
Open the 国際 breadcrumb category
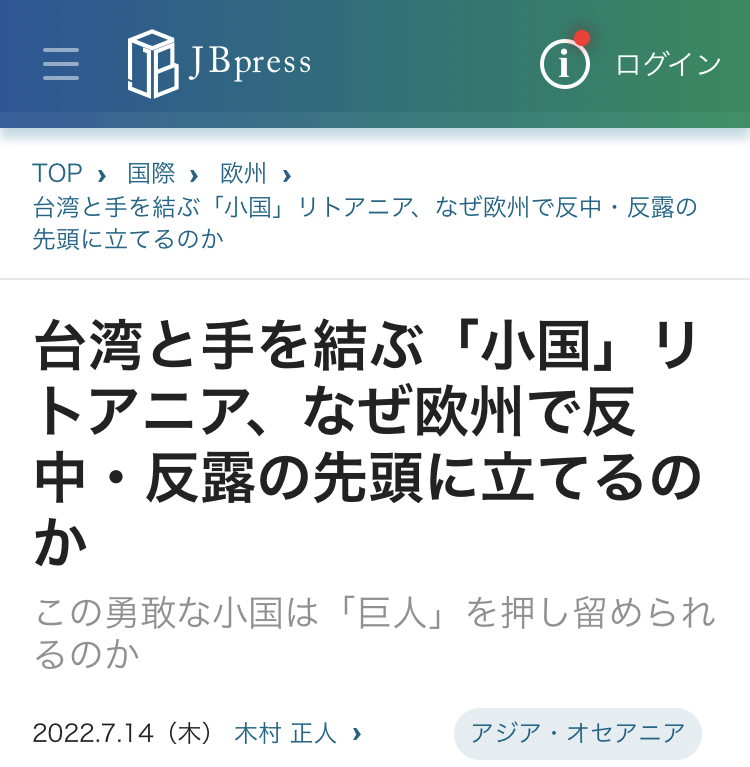point(151,173)
